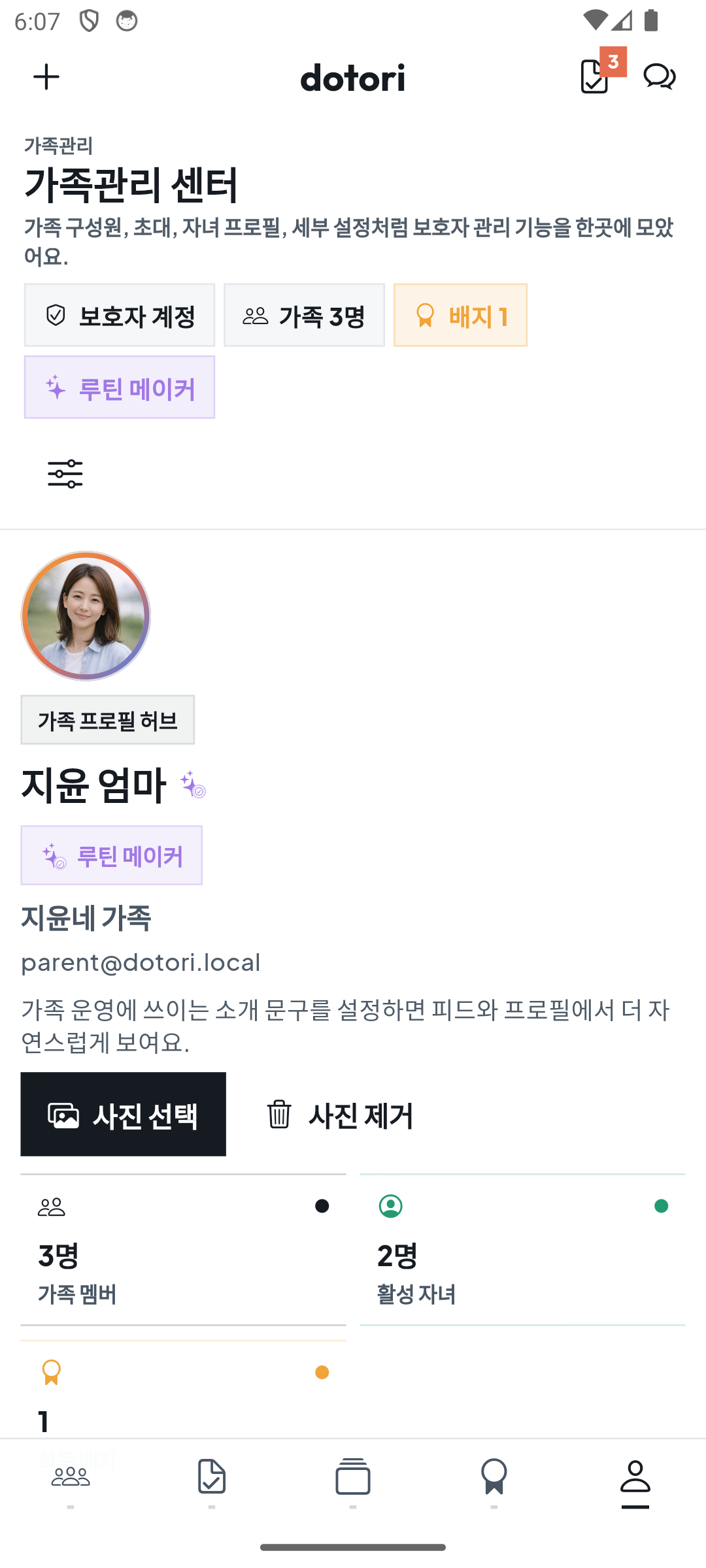Tap the dotori logo at the top
Image resolution: width=706 pixels, height=1568 pixels.
point(353,78)
